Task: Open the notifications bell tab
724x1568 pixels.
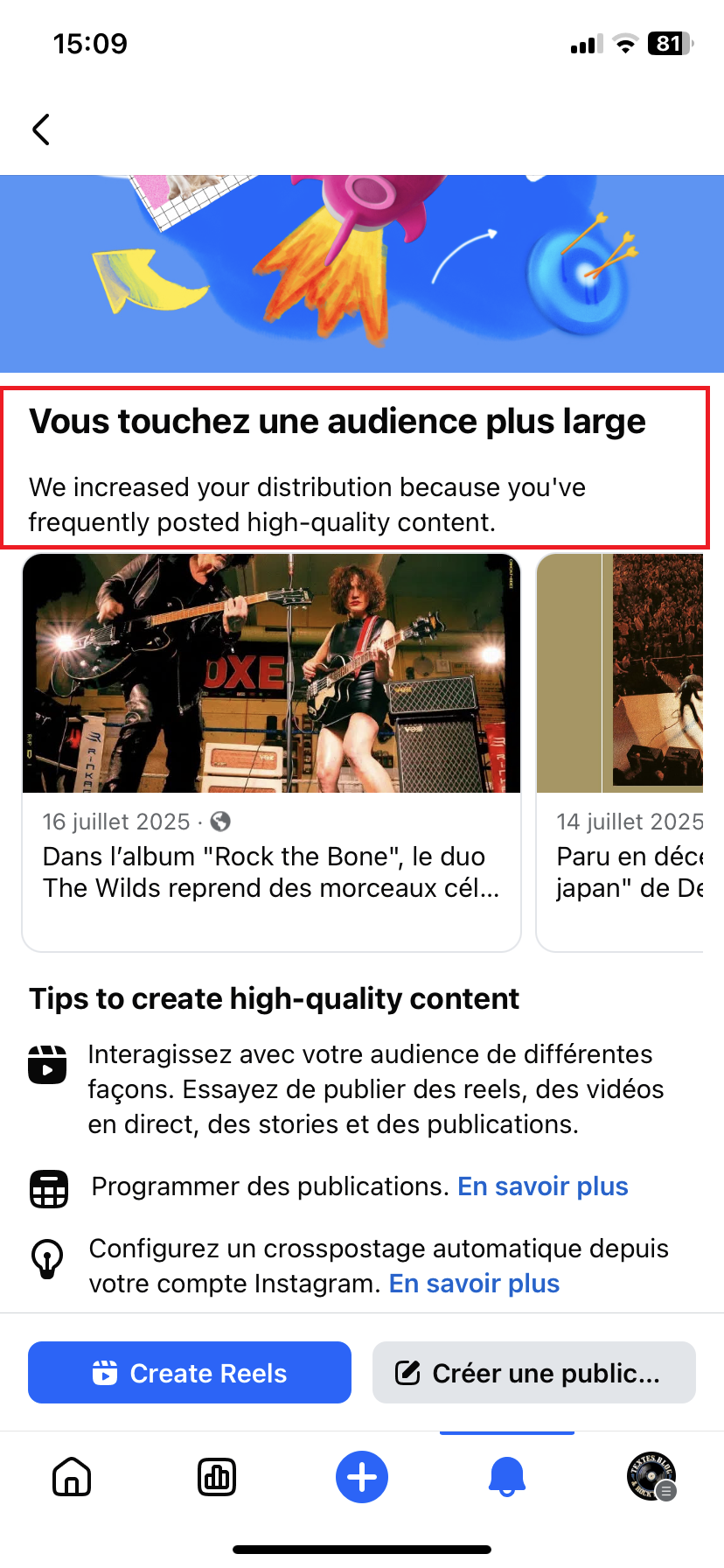Action: 507,1477
